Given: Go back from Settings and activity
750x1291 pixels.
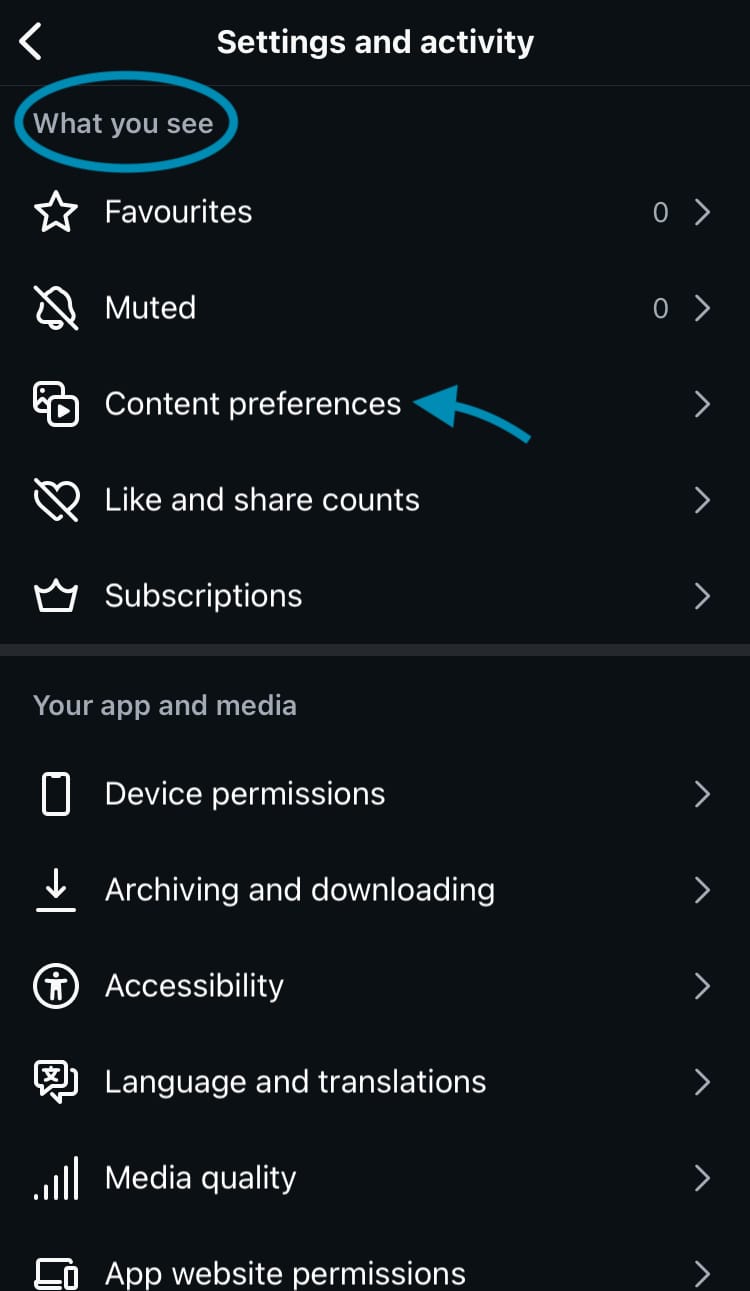Looking at the screenshot, I should point(32,42).
